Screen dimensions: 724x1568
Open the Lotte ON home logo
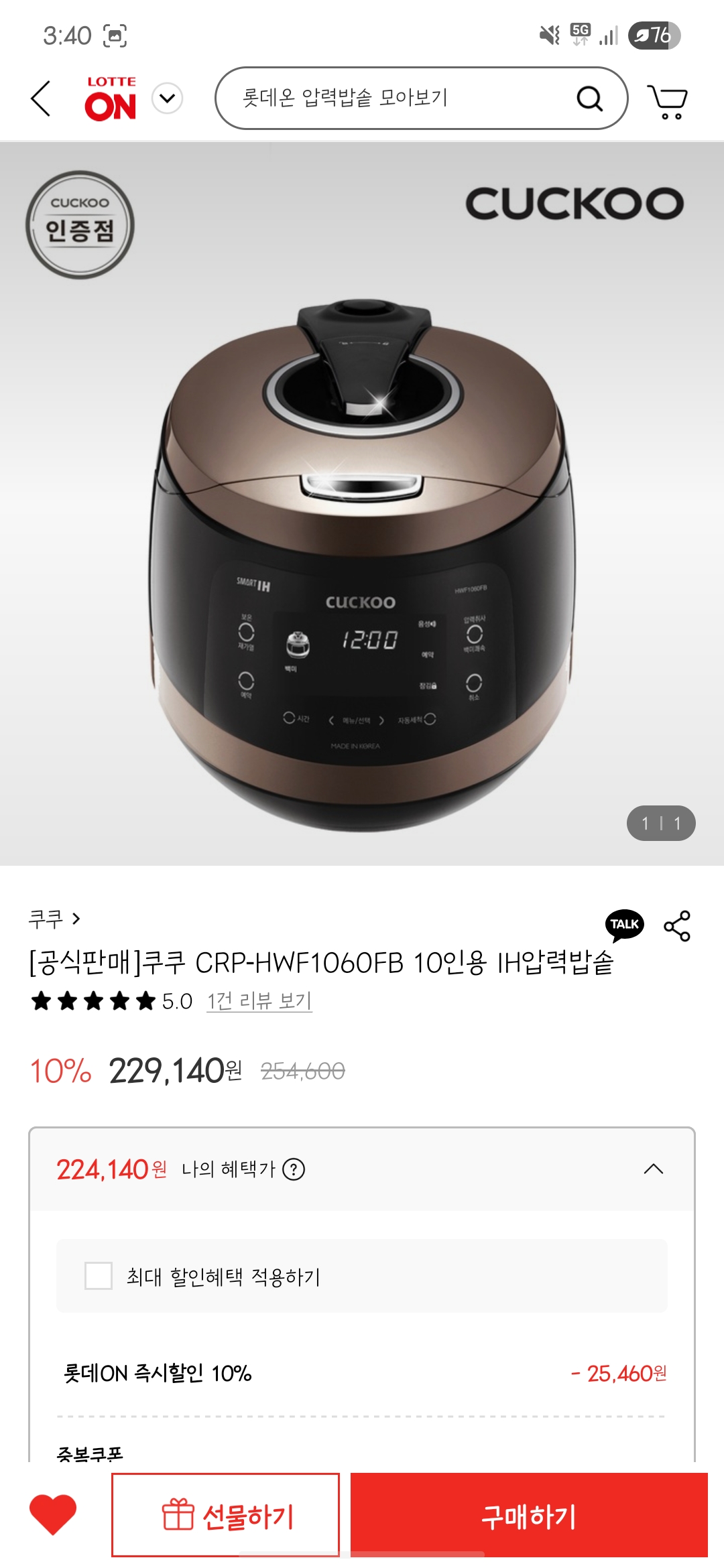[x=111, y=99]
